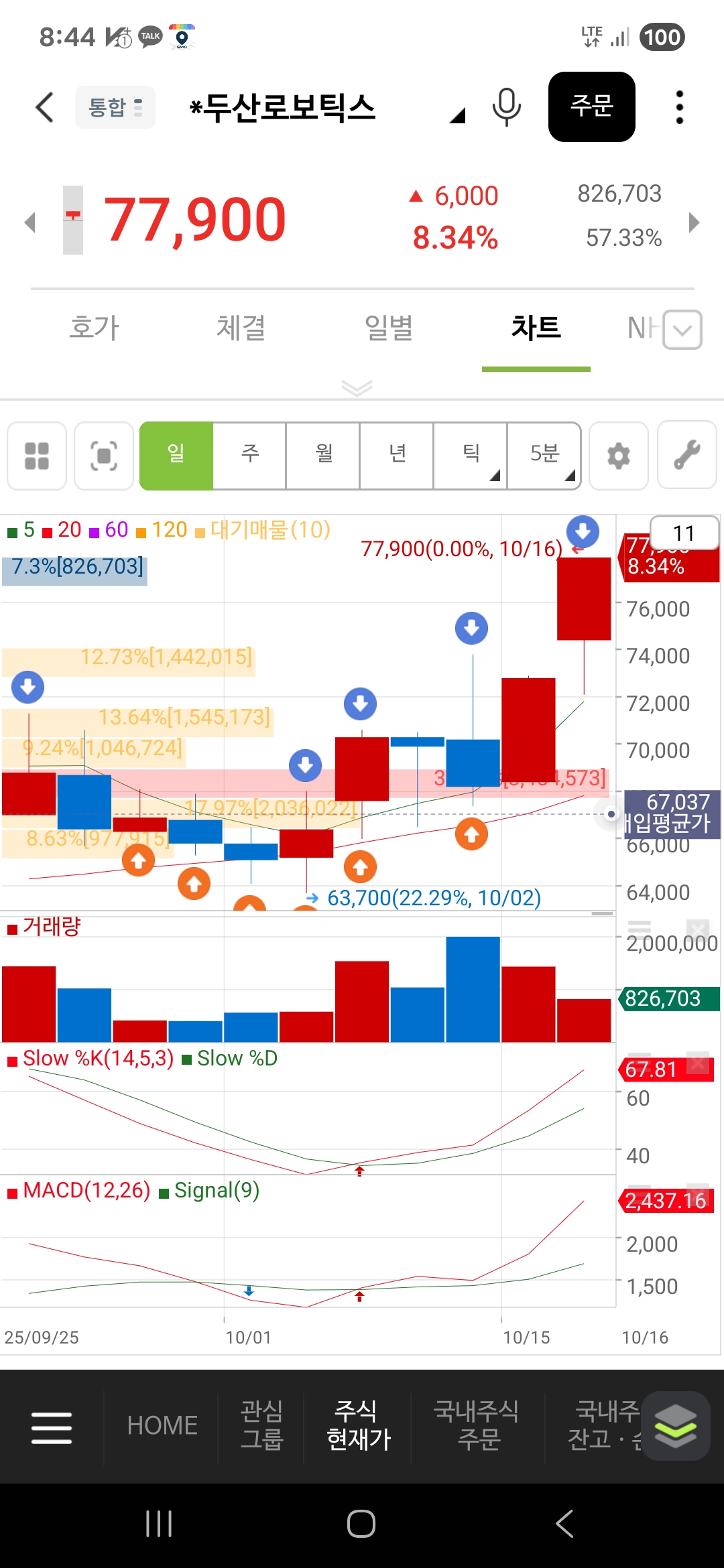Screen dimensions: 724x1568
Task: Expand the tab list dropdown arrow
Action: pos(682,330)
